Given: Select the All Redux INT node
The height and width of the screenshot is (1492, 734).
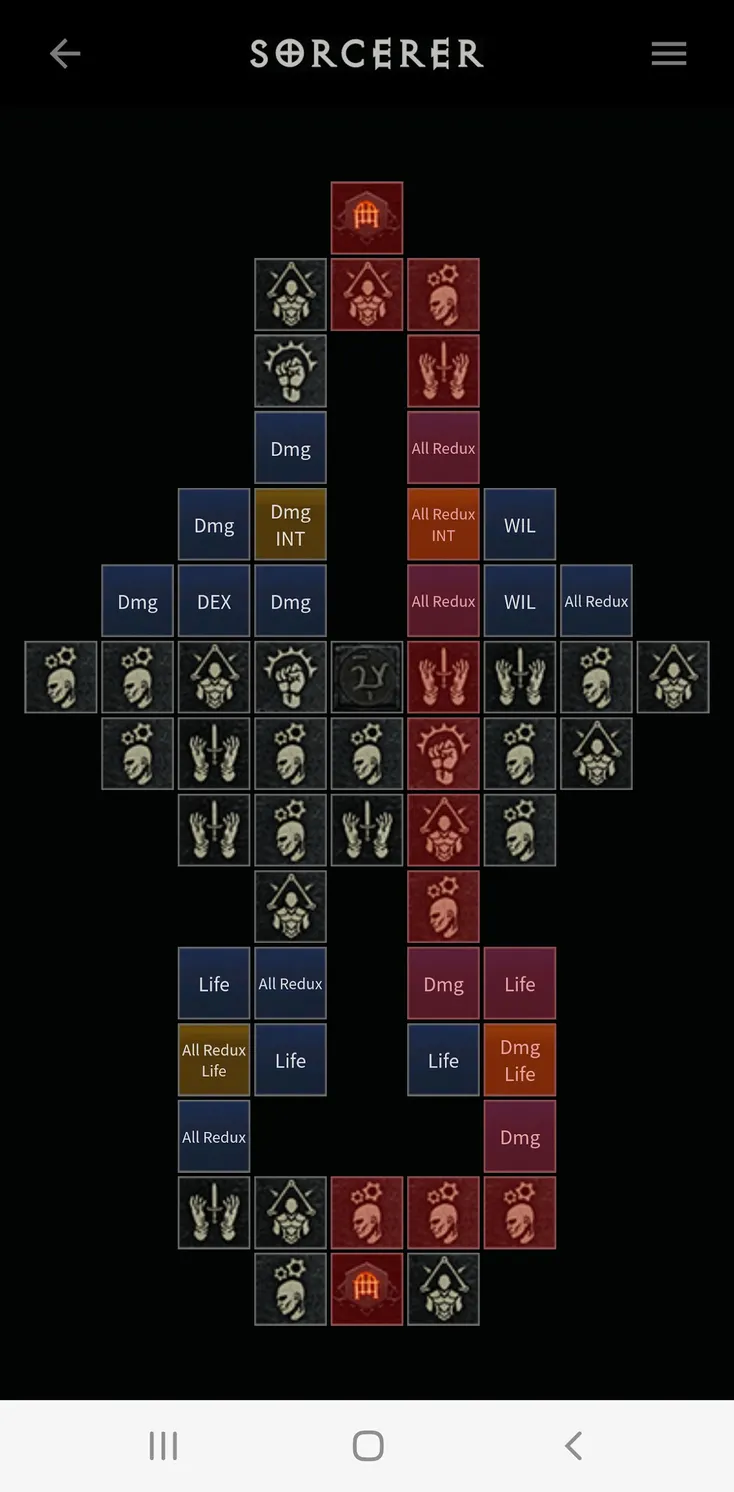Looking at the screenshot, I should (443, 525).
